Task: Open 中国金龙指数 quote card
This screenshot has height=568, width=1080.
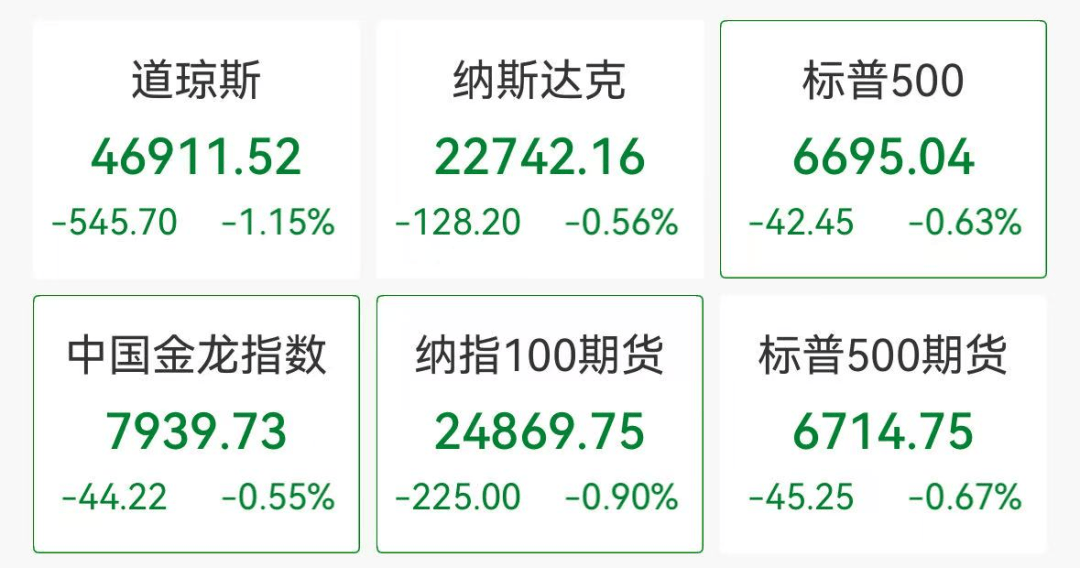Action: point(196,424)
